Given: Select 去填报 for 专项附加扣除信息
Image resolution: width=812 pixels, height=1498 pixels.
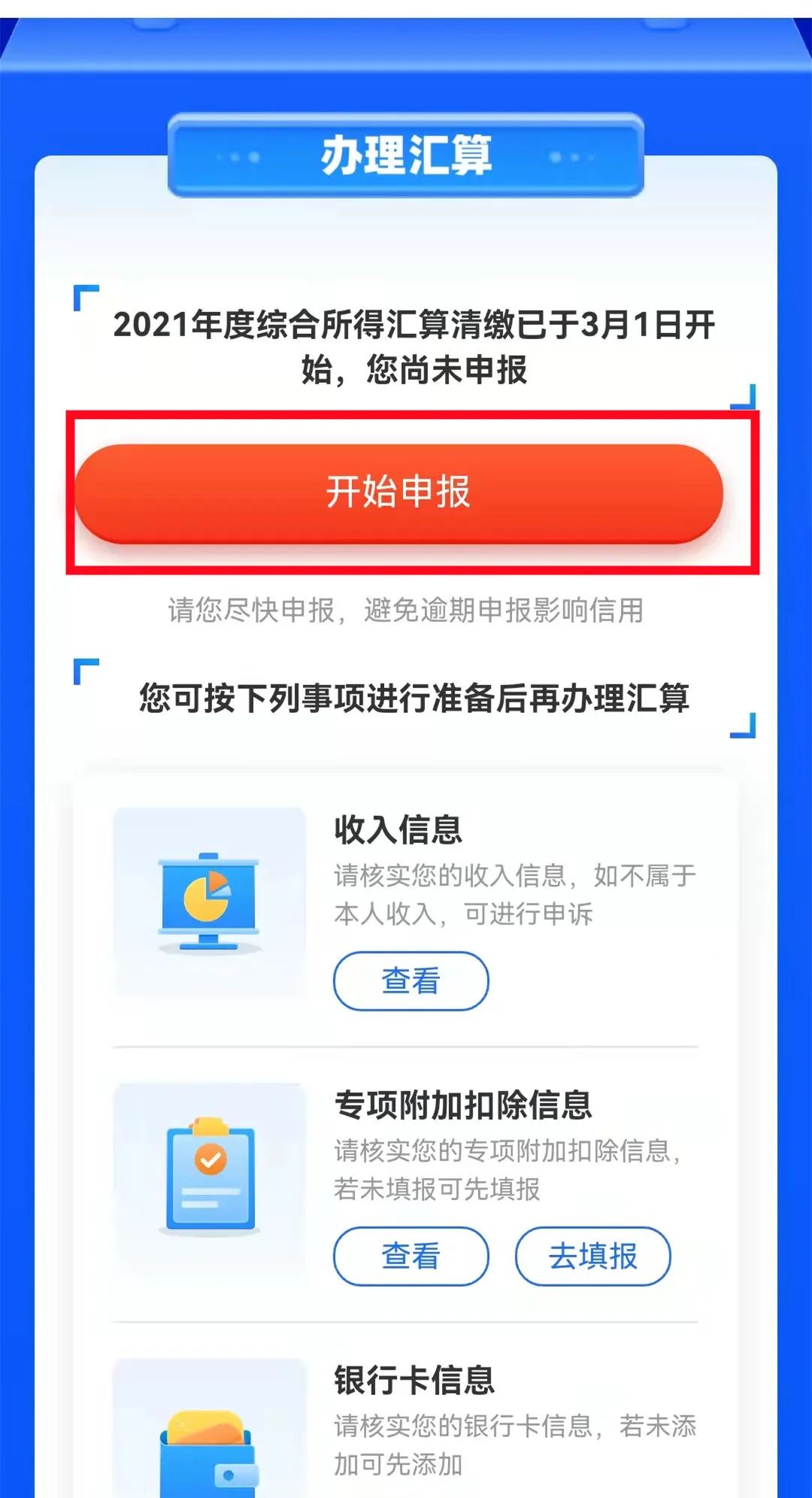Looking at the screenshot, I should coord(592,1256).
